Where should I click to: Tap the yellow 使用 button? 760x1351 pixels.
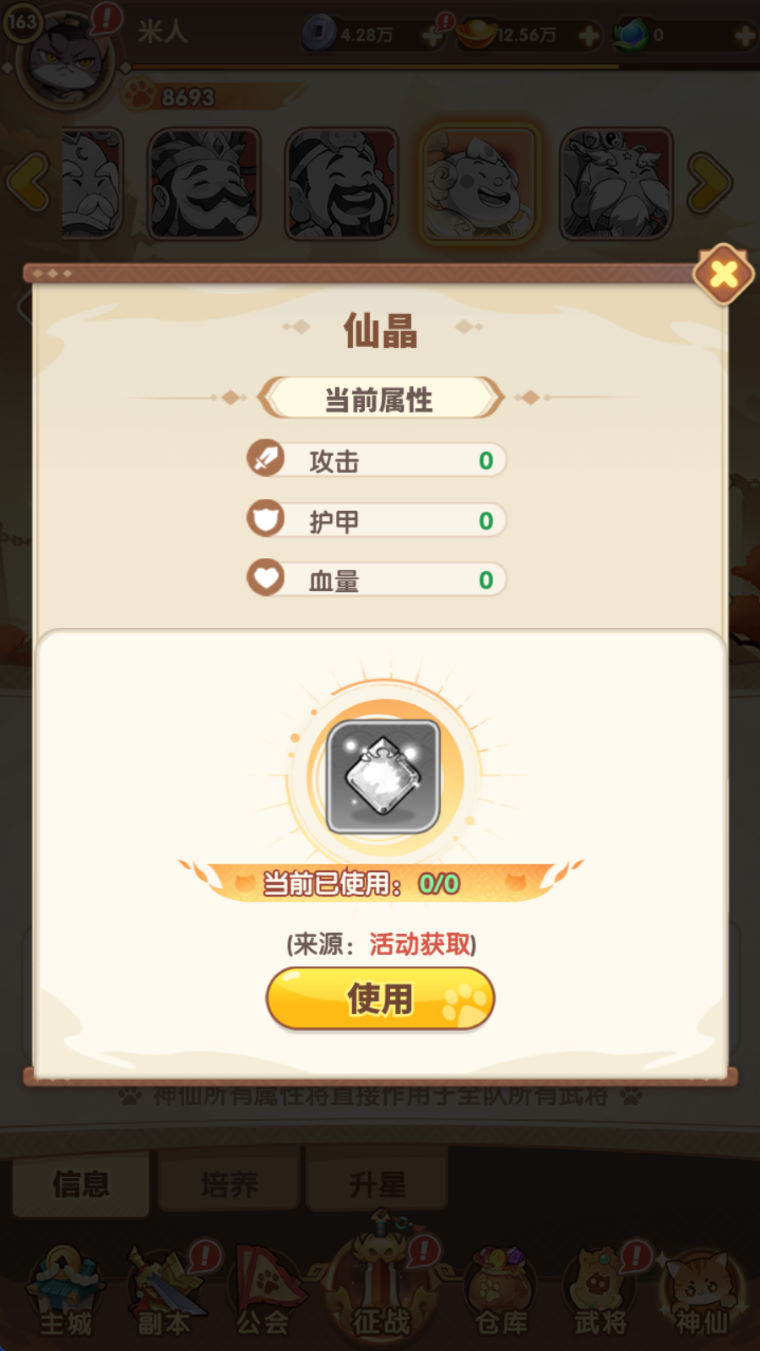[x=380, y=998]
